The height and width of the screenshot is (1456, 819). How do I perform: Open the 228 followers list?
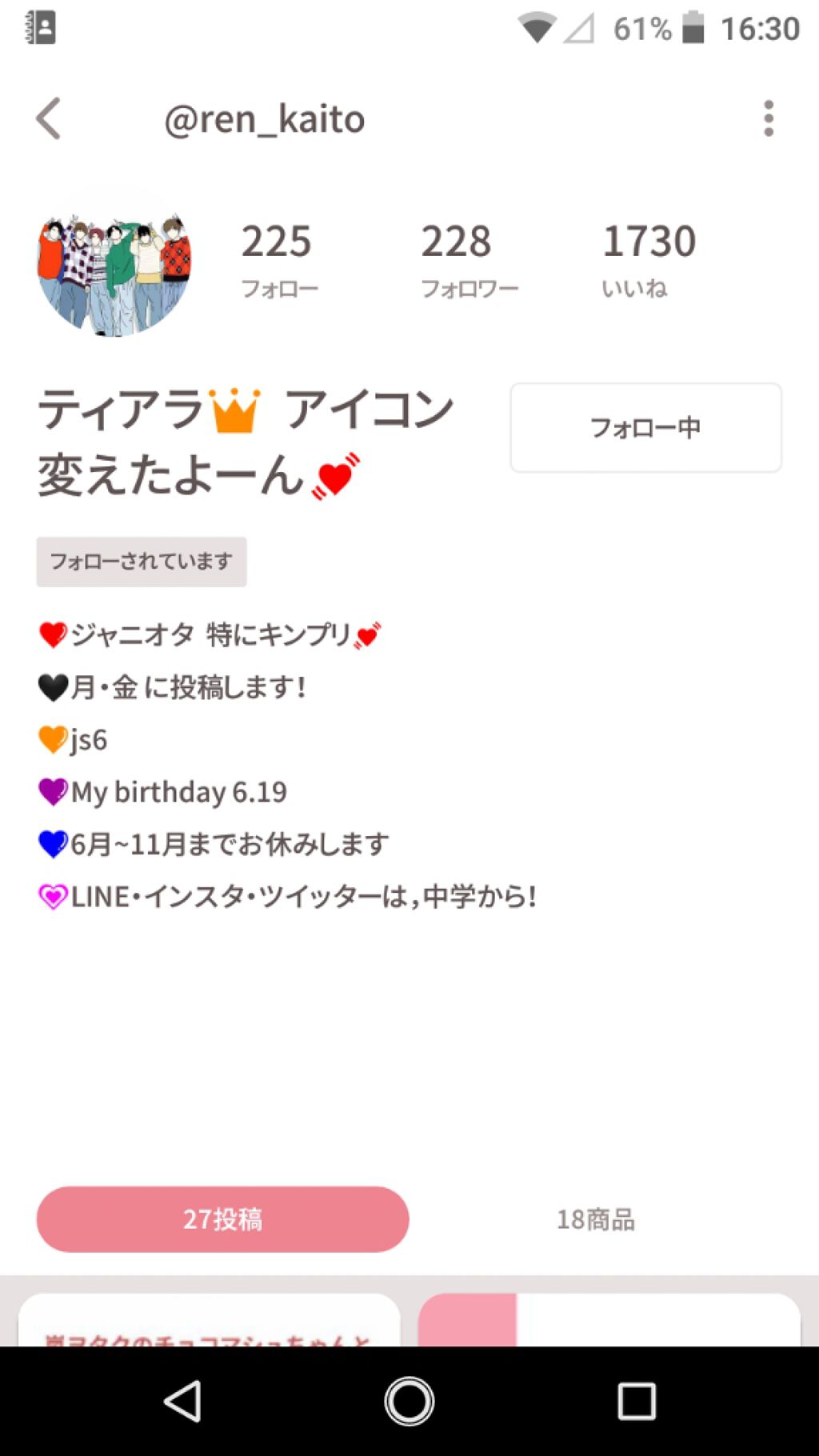click(457, 256)
